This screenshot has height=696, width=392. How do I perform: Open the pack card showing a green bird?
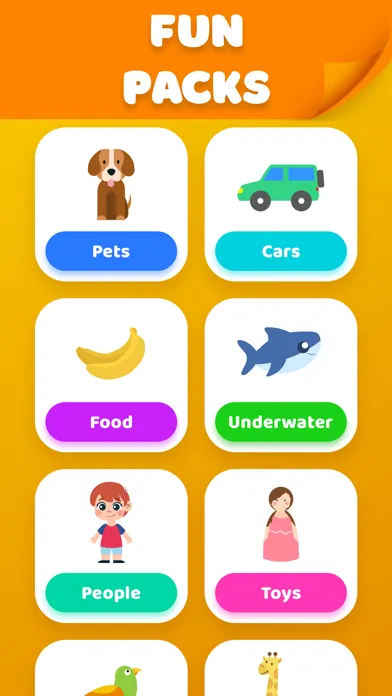111,668
